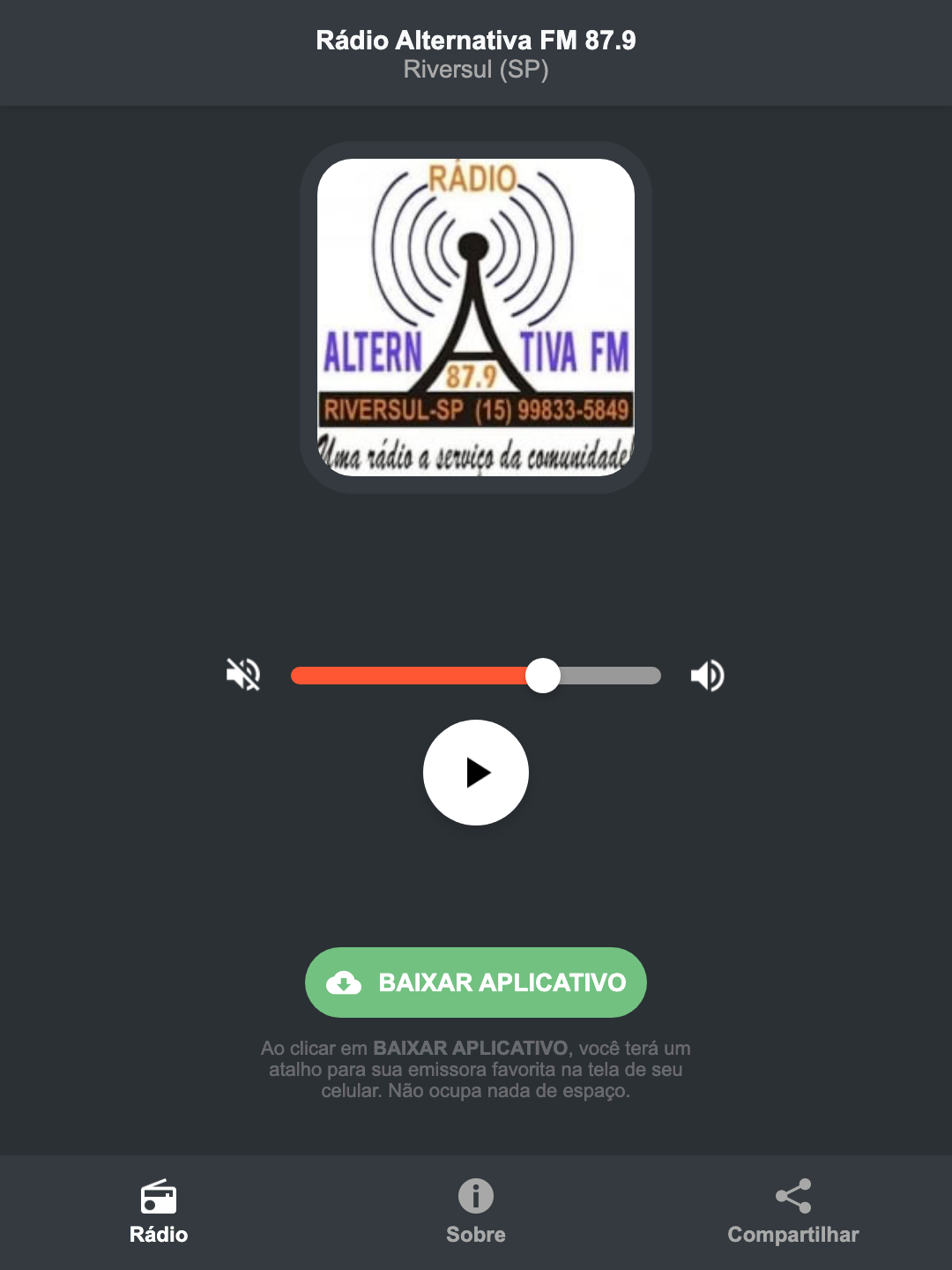Click the station title Rádio Alternativa FM 87.9
The width and height of the screenshot is (952, 1270).
click(475, 39)
